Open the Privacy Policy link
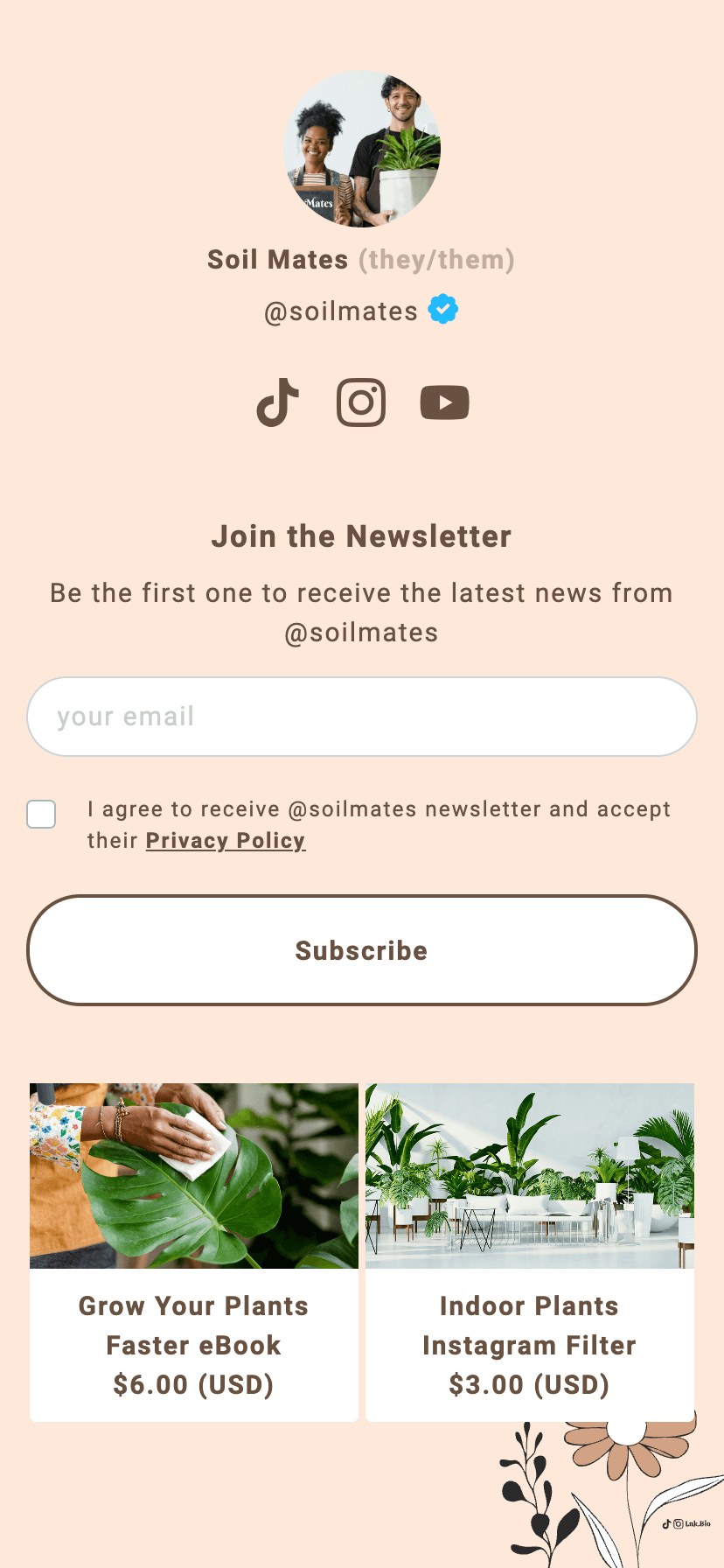This screenshot has width=724, height=1568. pos(226,841)
